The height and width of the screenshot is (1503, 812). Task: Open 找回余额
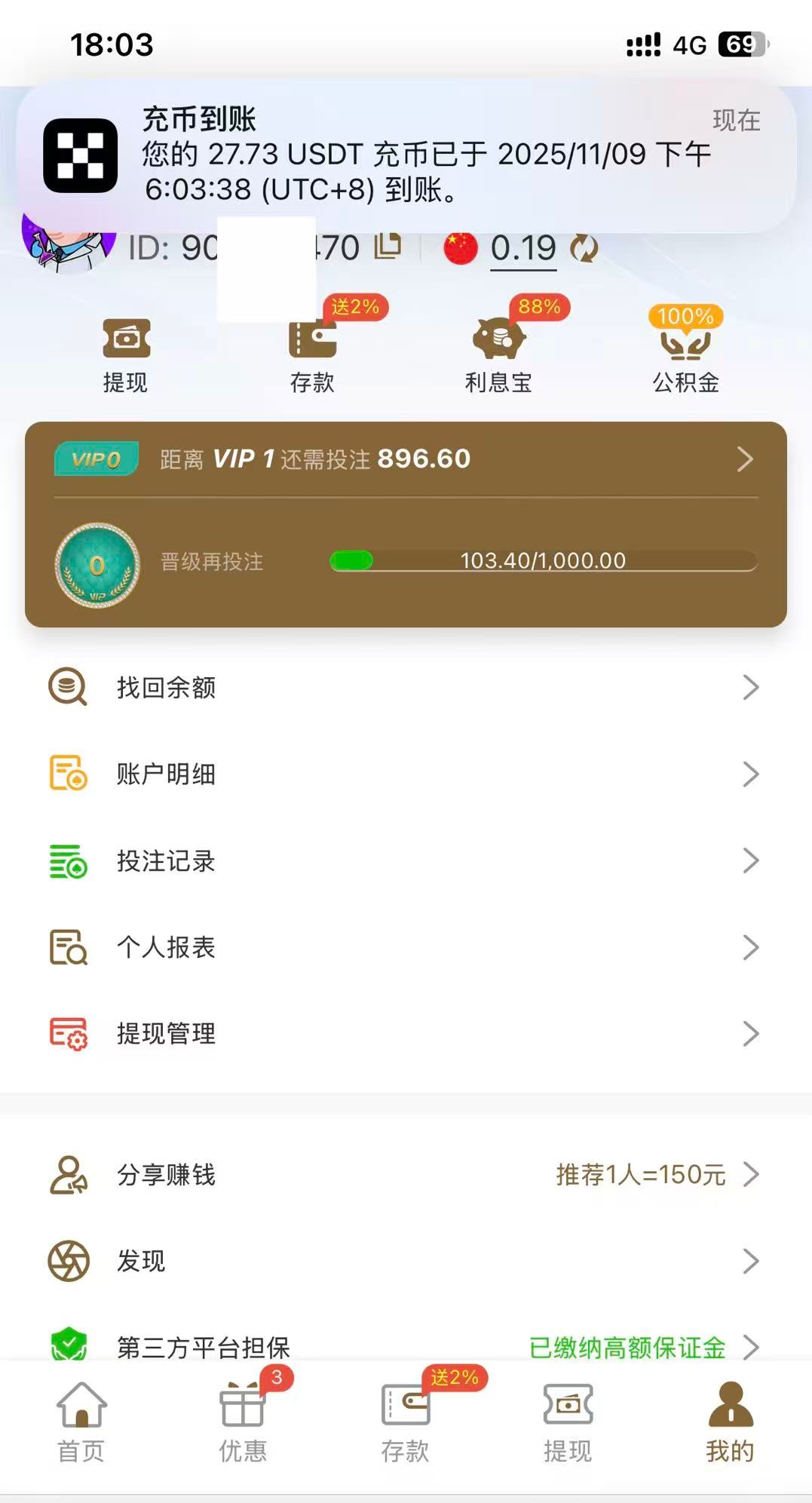(x=406, y=687)
